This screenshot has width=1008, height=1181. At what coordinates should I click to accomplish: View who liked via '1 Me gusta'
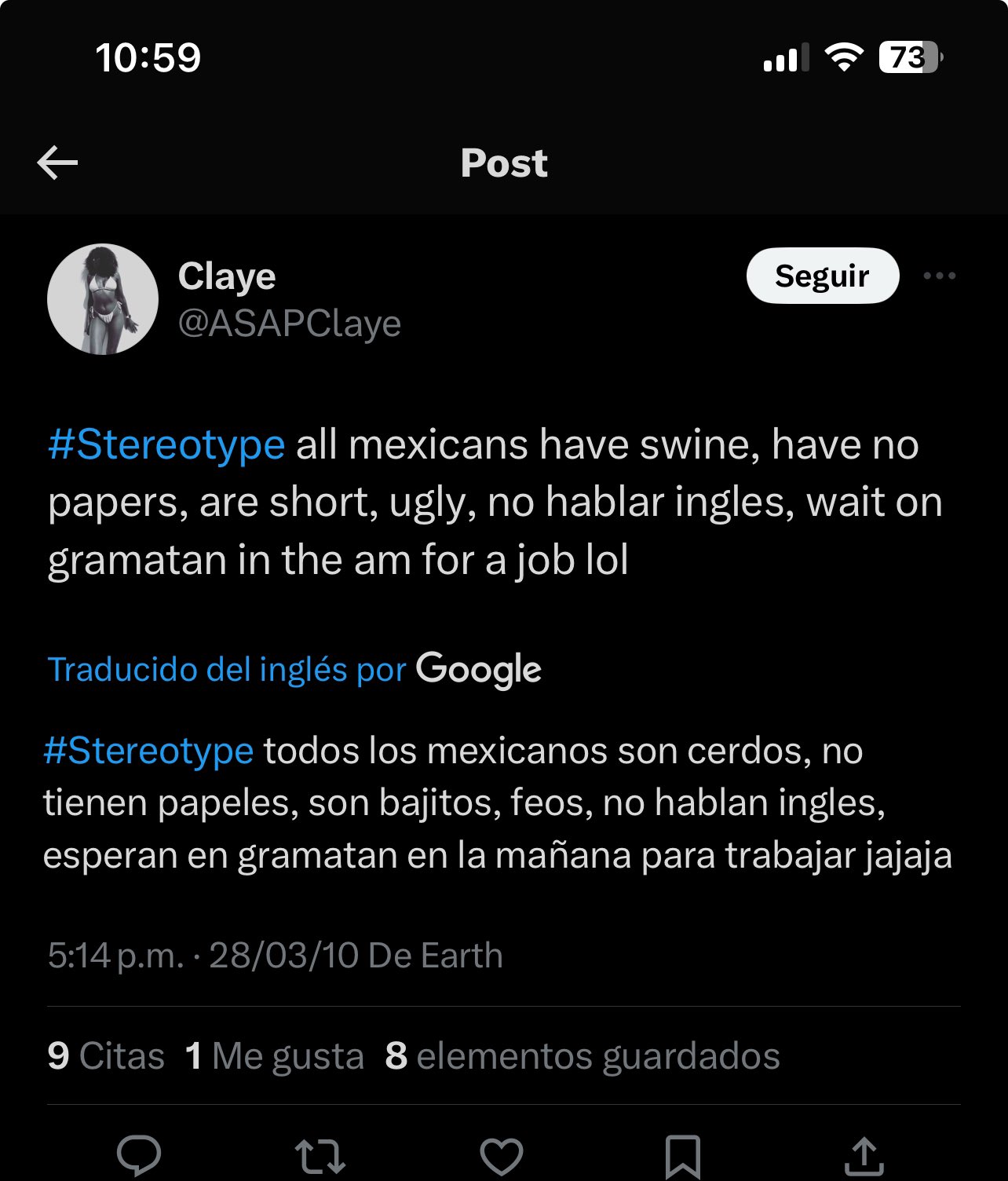(275, 1055)
